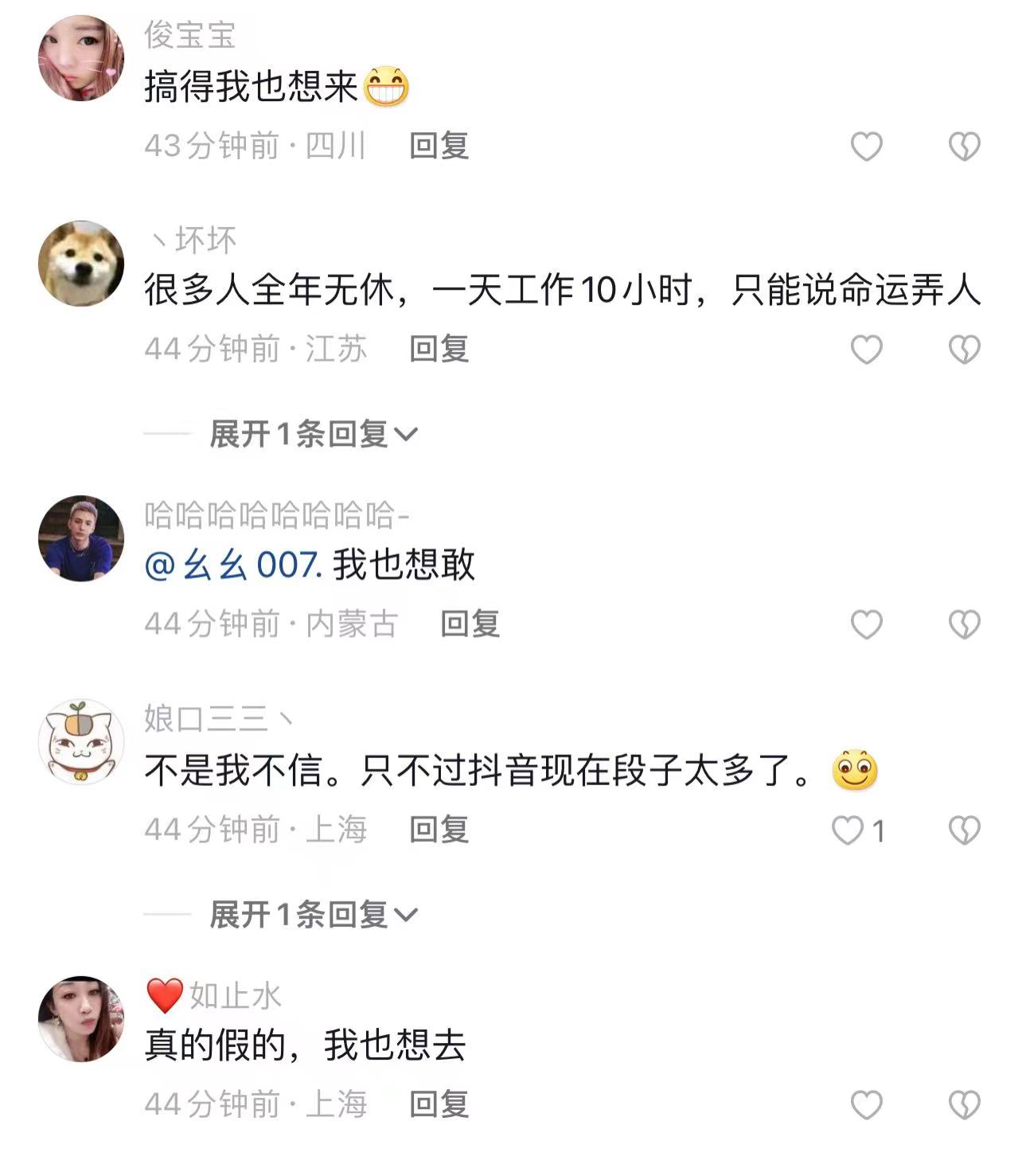Dislike the comment from 坏坏
The width and height of the screenshot is (1022, 1176).
coord(964,350)
